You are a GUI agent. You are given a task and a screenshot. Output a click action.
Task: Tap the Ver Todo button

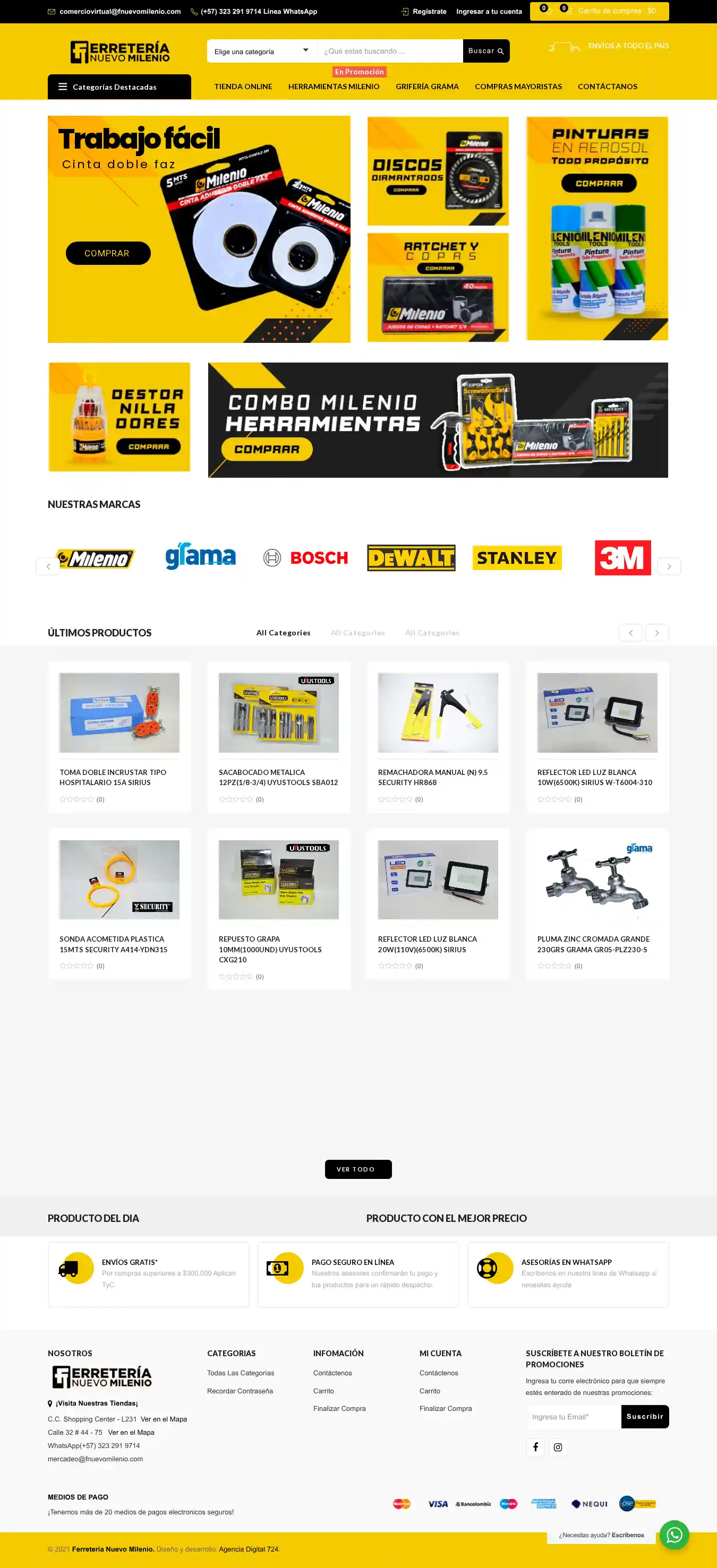(357, 1169)
